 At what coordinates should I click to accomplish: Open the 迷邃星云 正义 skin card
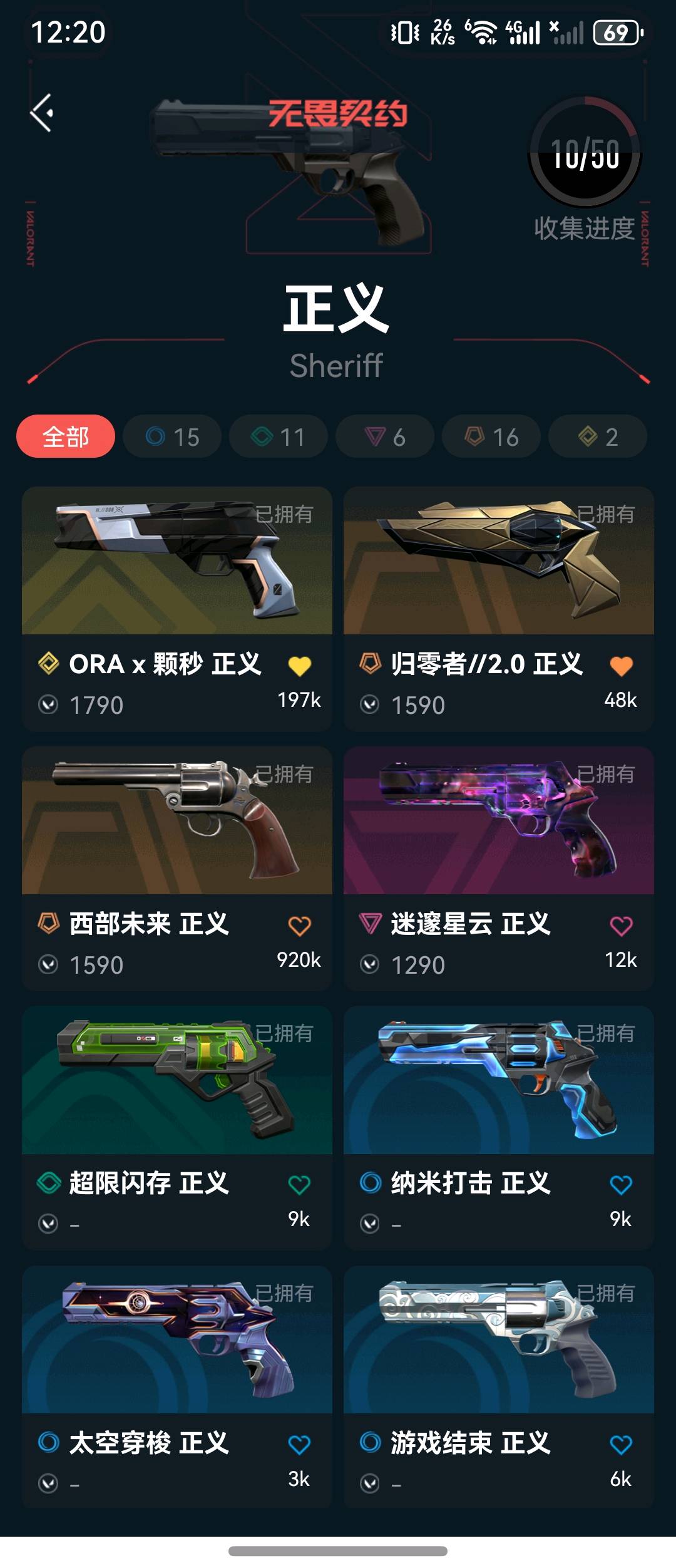[499, 820]
